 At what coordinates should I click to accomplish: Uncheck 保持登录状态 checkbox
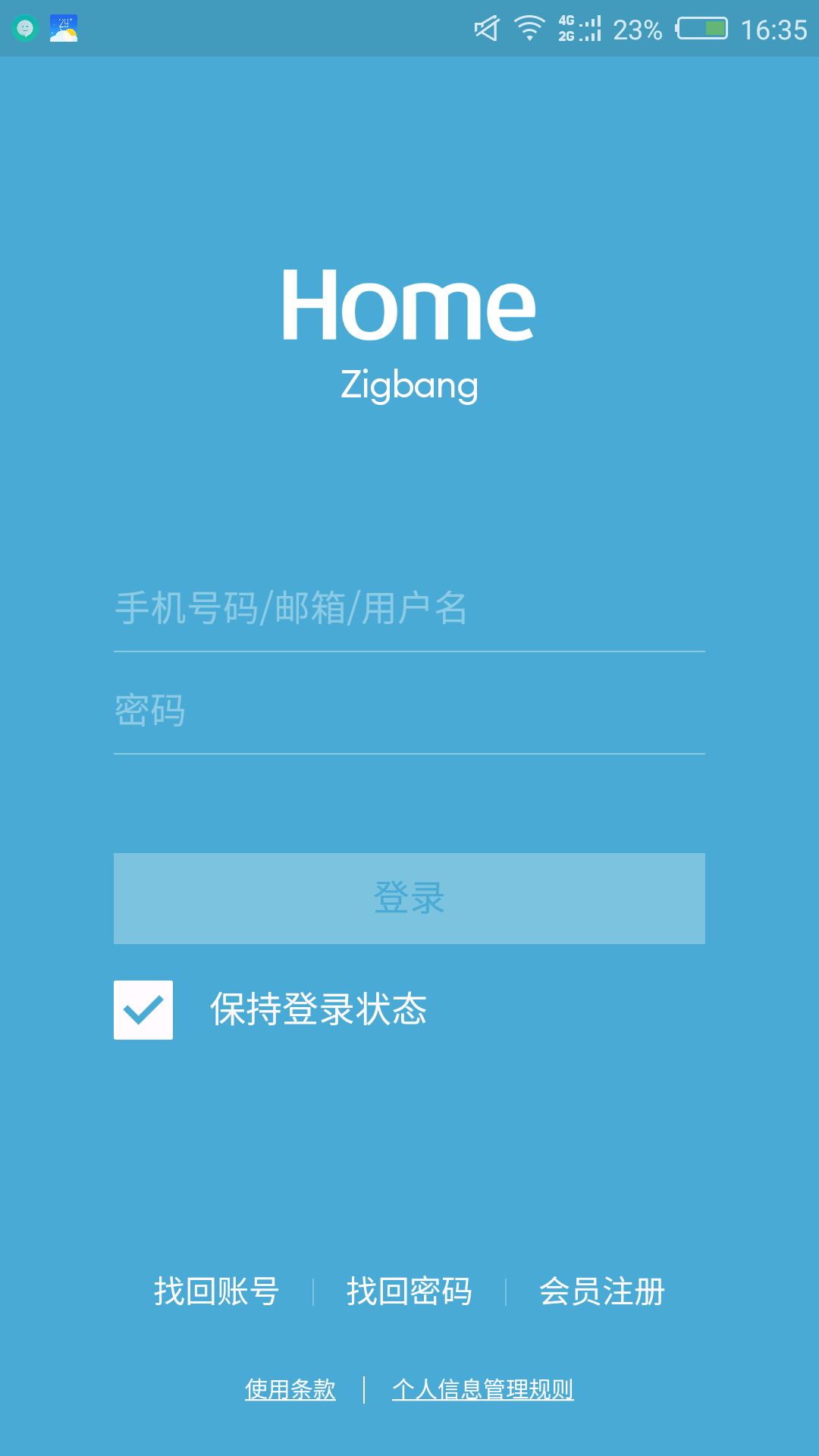[143, 1010]
